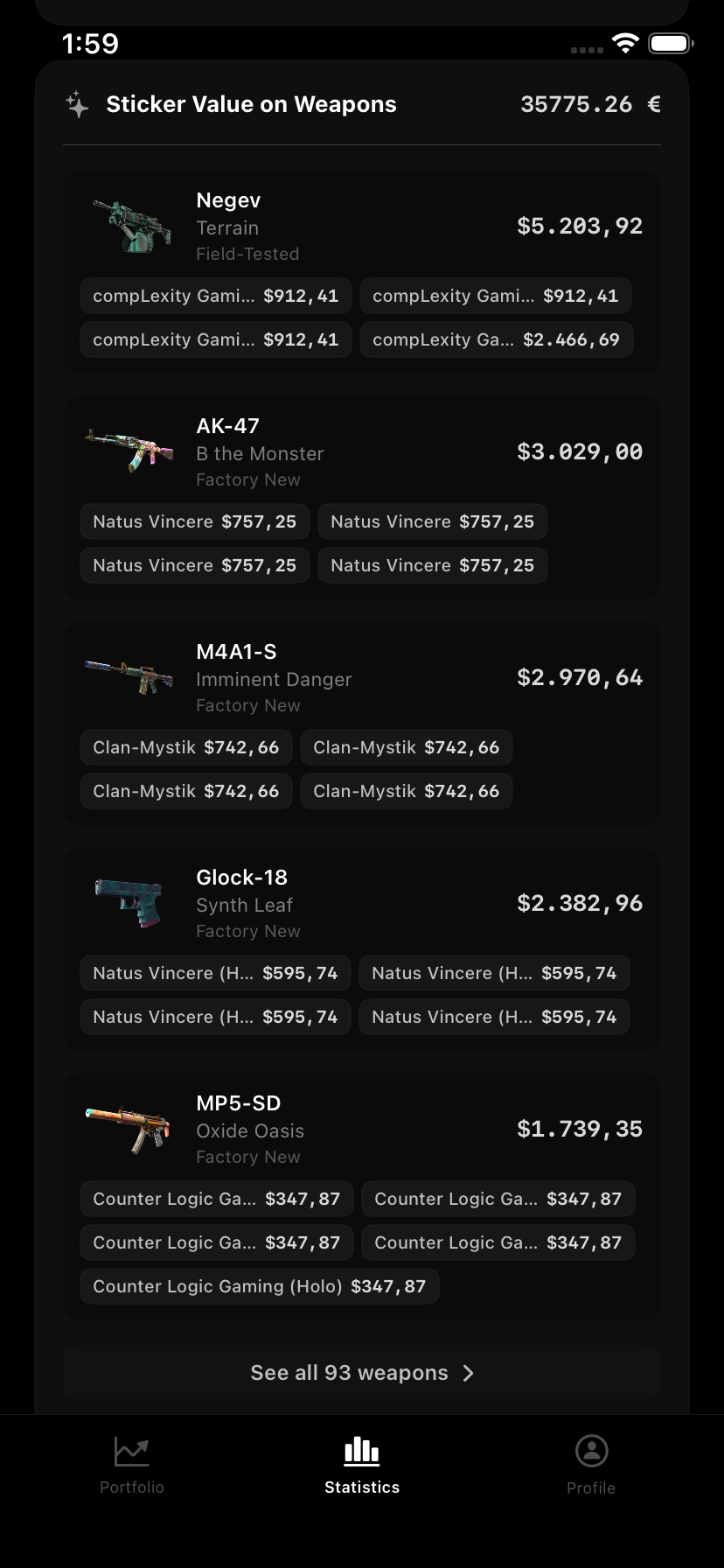Screen dimensions: 724x1568
Task: See all 93 weapons
Action: (361, 1373)
